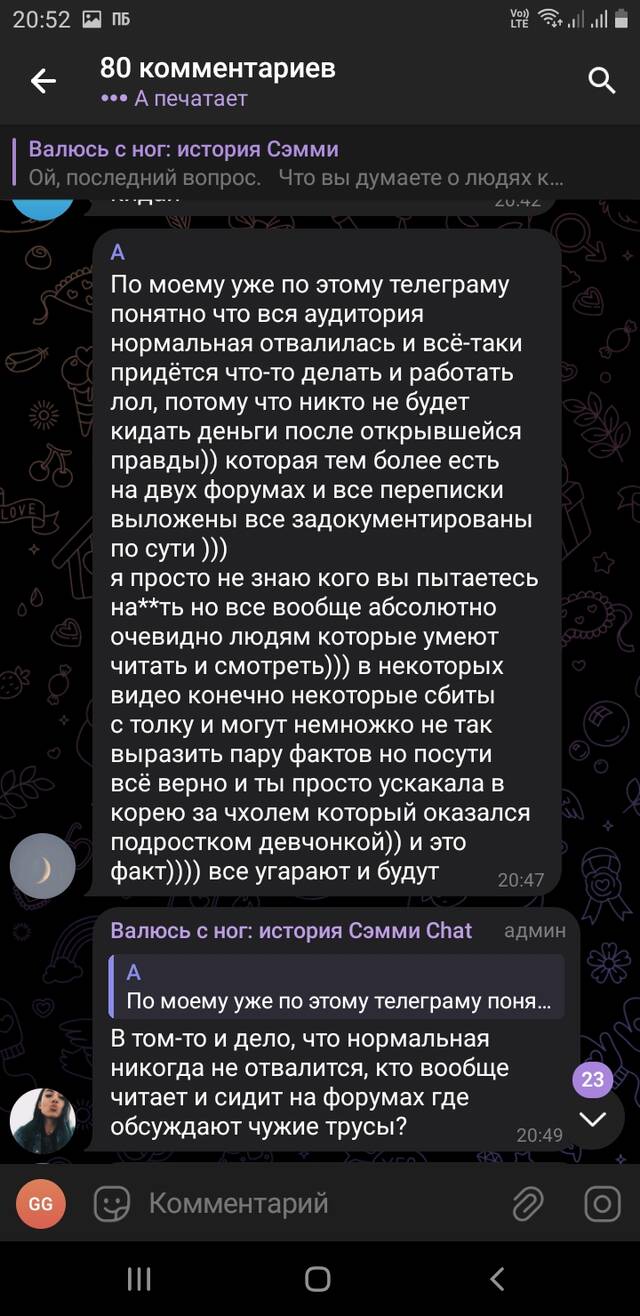Tap the GG account avatar
This screenshot has width=640, height=1316.
(x=41, y=1204)
